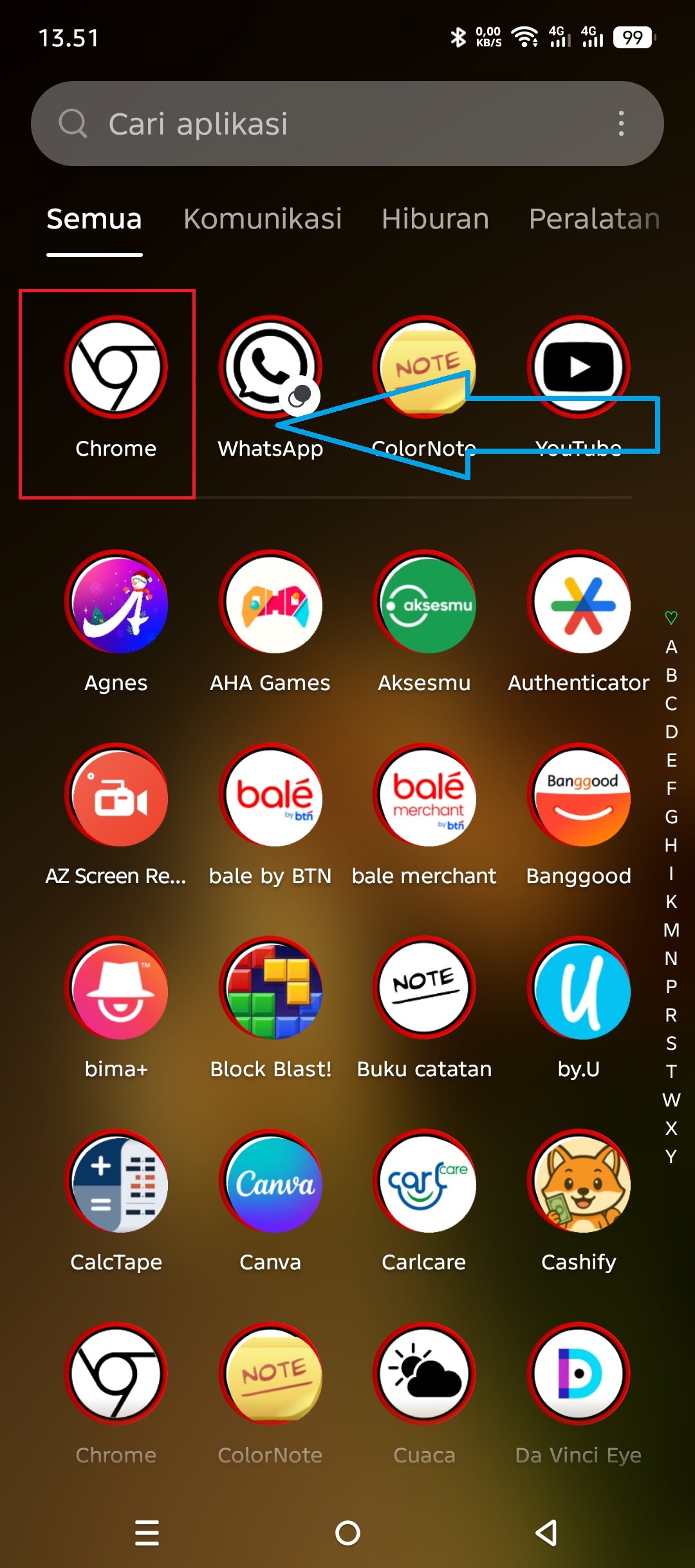The height and width of the screenshot is (1568, 695).
Task: Open Canva
Action: click(270, 1182)
